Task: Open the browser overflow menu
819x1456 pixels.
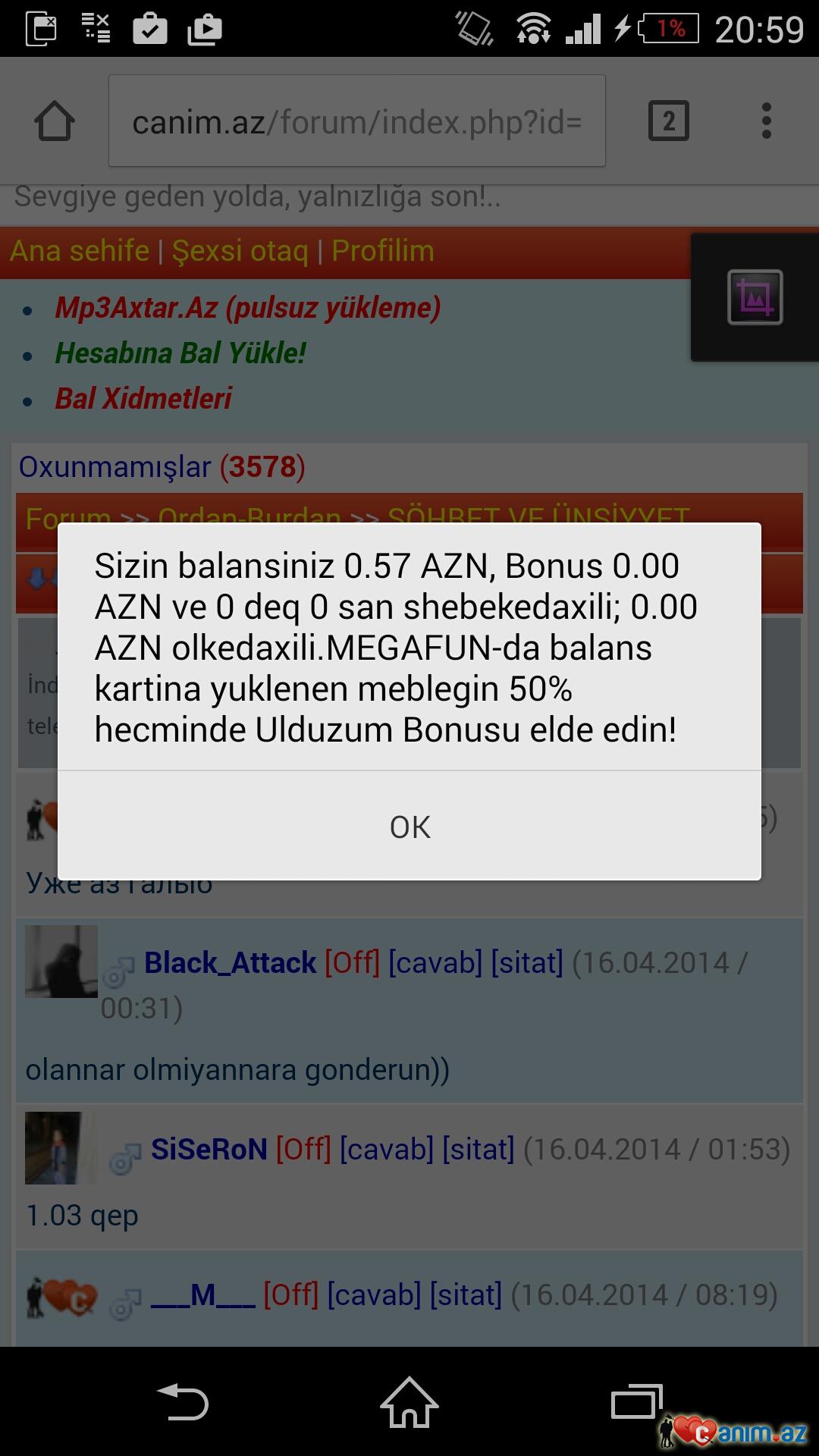Action: tap(766, 121)
